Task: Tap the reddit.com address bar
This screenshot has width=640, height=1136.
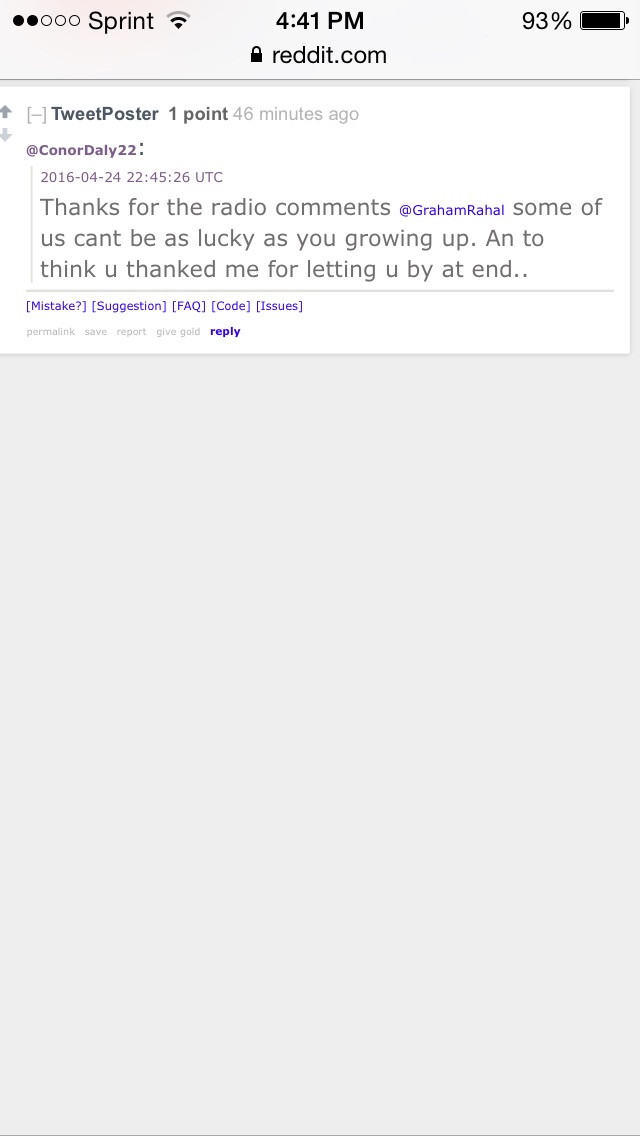Action: [x=320, y=55]
